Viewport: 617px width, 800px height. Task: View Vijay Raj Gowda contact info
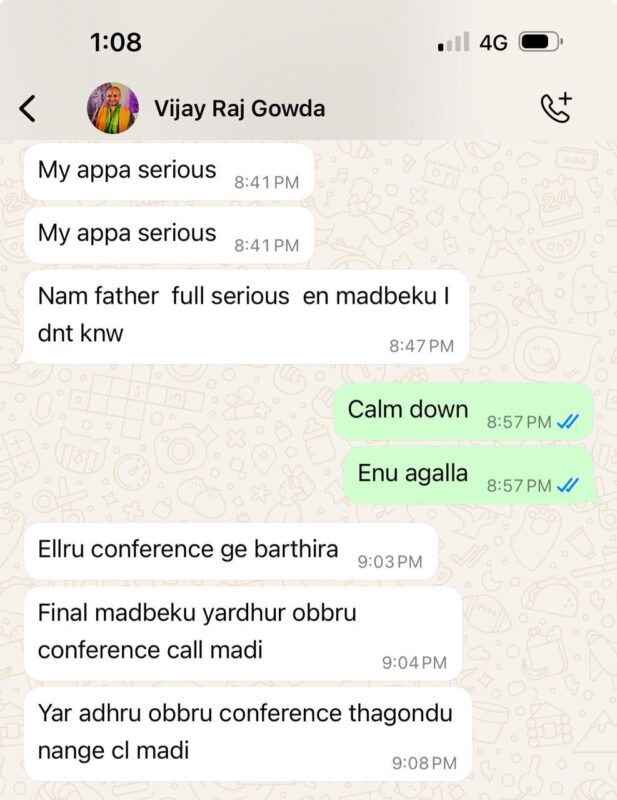tap(239, 108)
